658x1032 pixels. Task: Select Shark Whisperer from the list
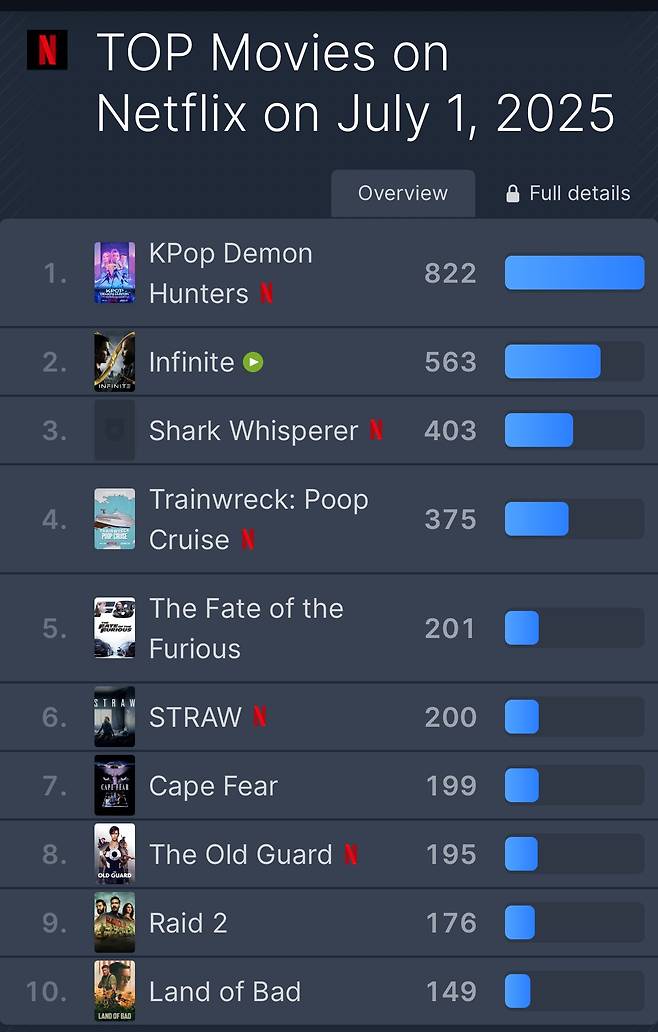(x=253, y=431)
